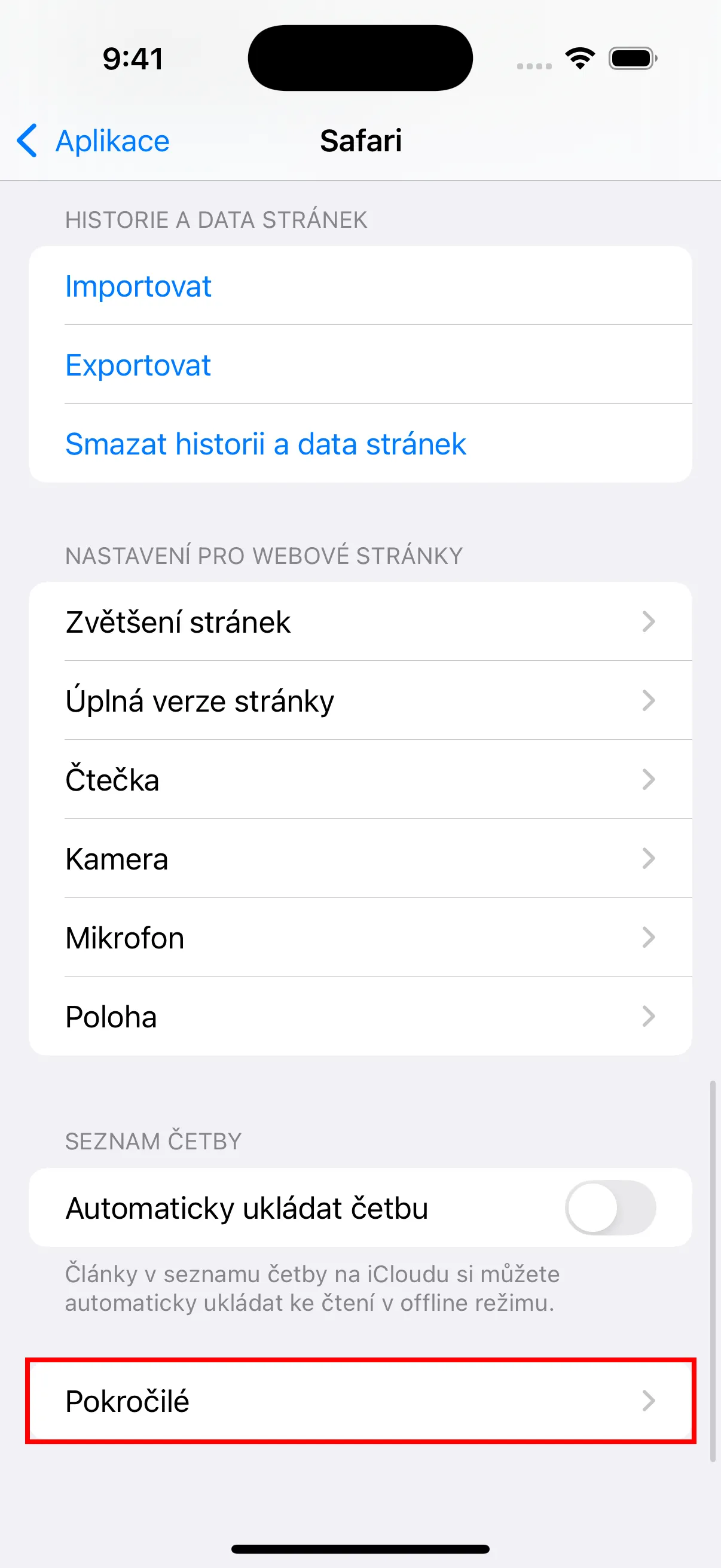Image resolution: width=721 pixels, height=1568 pixels.
Task: Open Pokročilé settings
Action: pos(360,1401)
